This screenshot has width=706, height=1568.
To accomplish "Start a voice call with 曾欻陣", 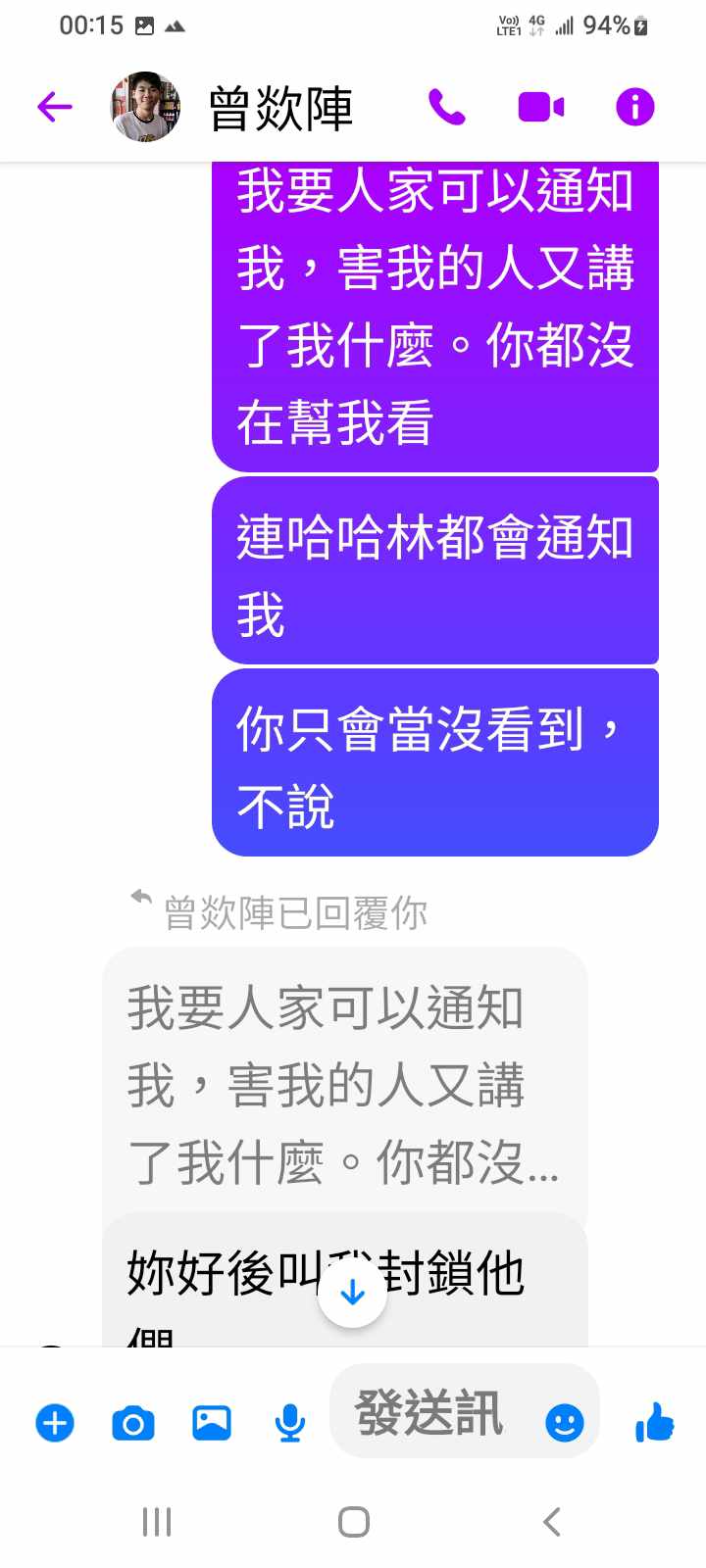I will pyautogui.click(x=446, y=107).
